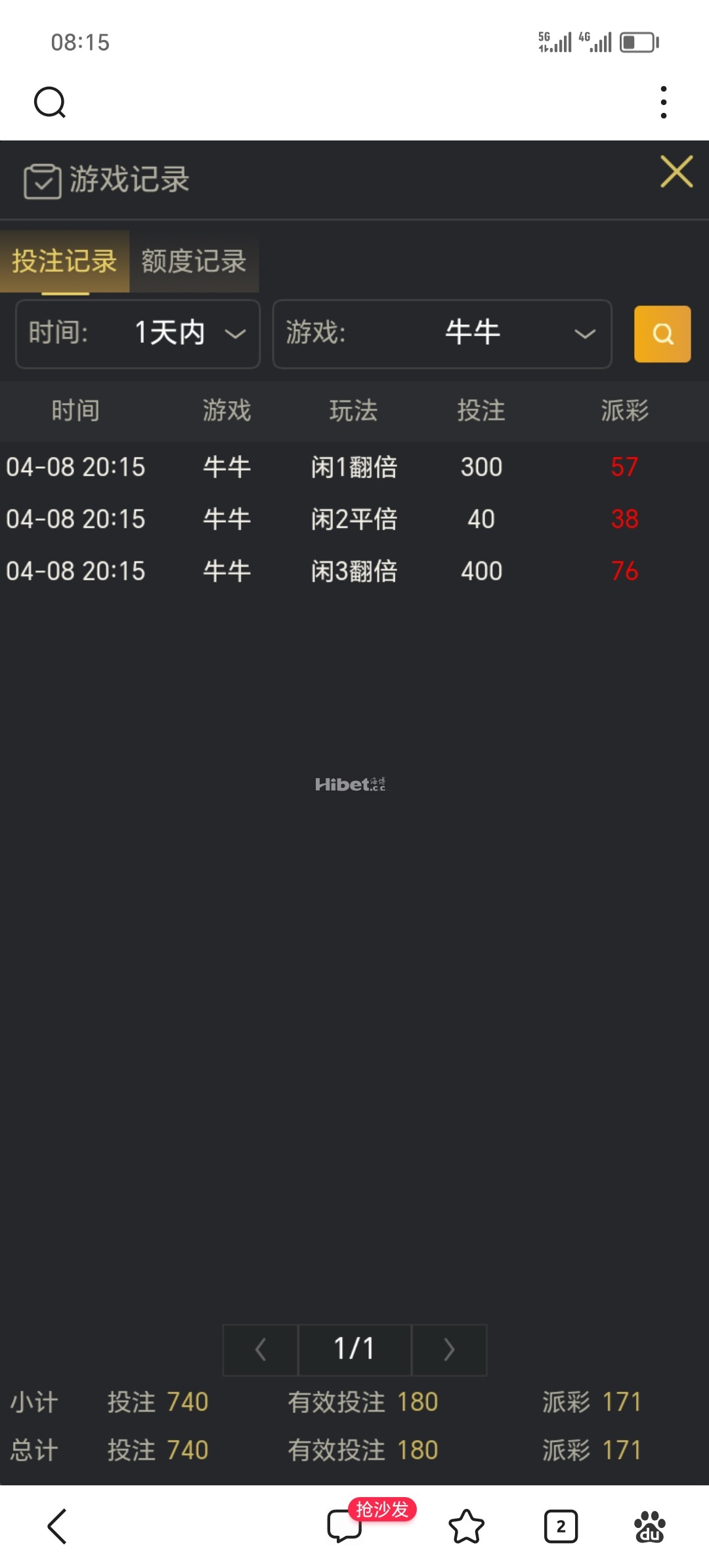
Task: Select the 投注记录 tab
Action: click(64, 261)
